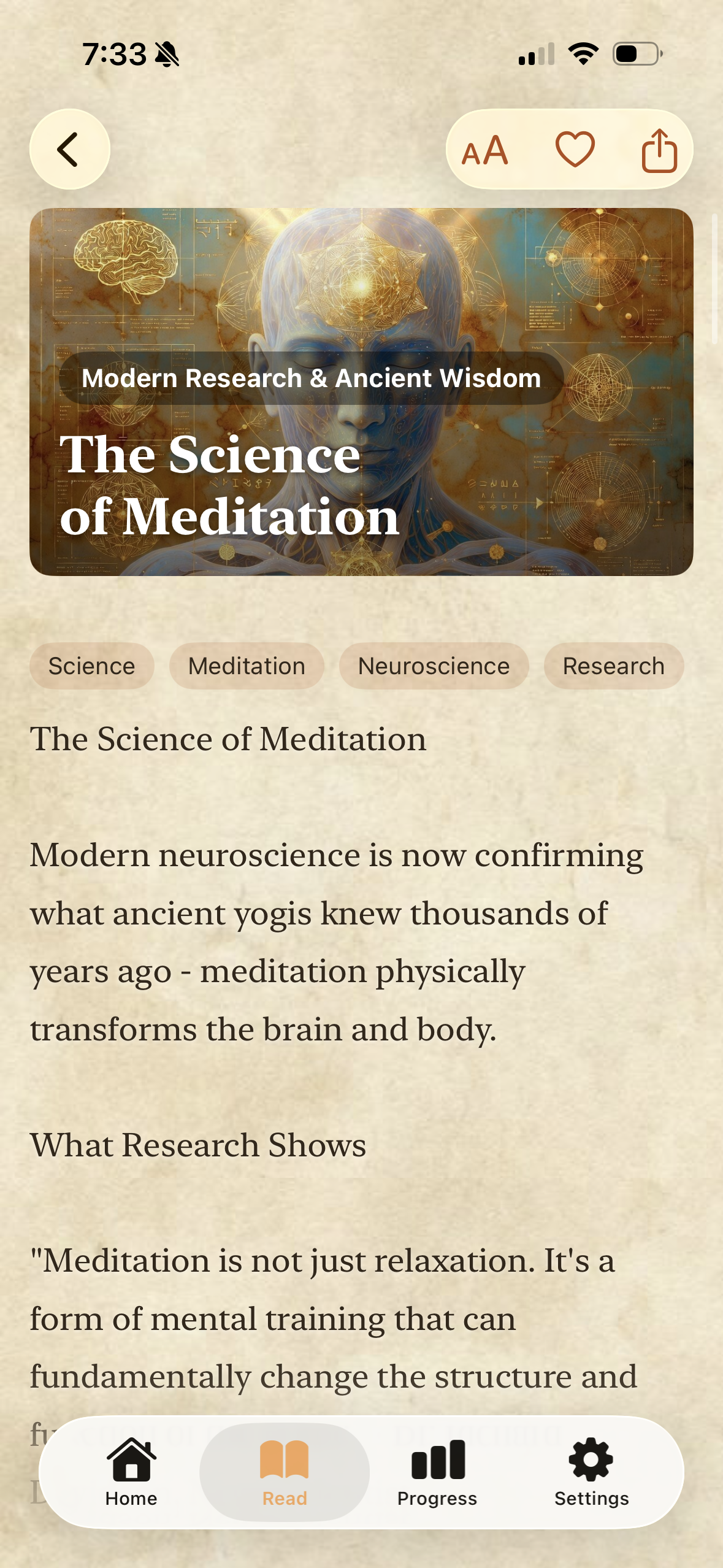Viewport: 723px width, 1568px height.
Task: Filter by the Science tag
Action: click(x=91, y=666)
